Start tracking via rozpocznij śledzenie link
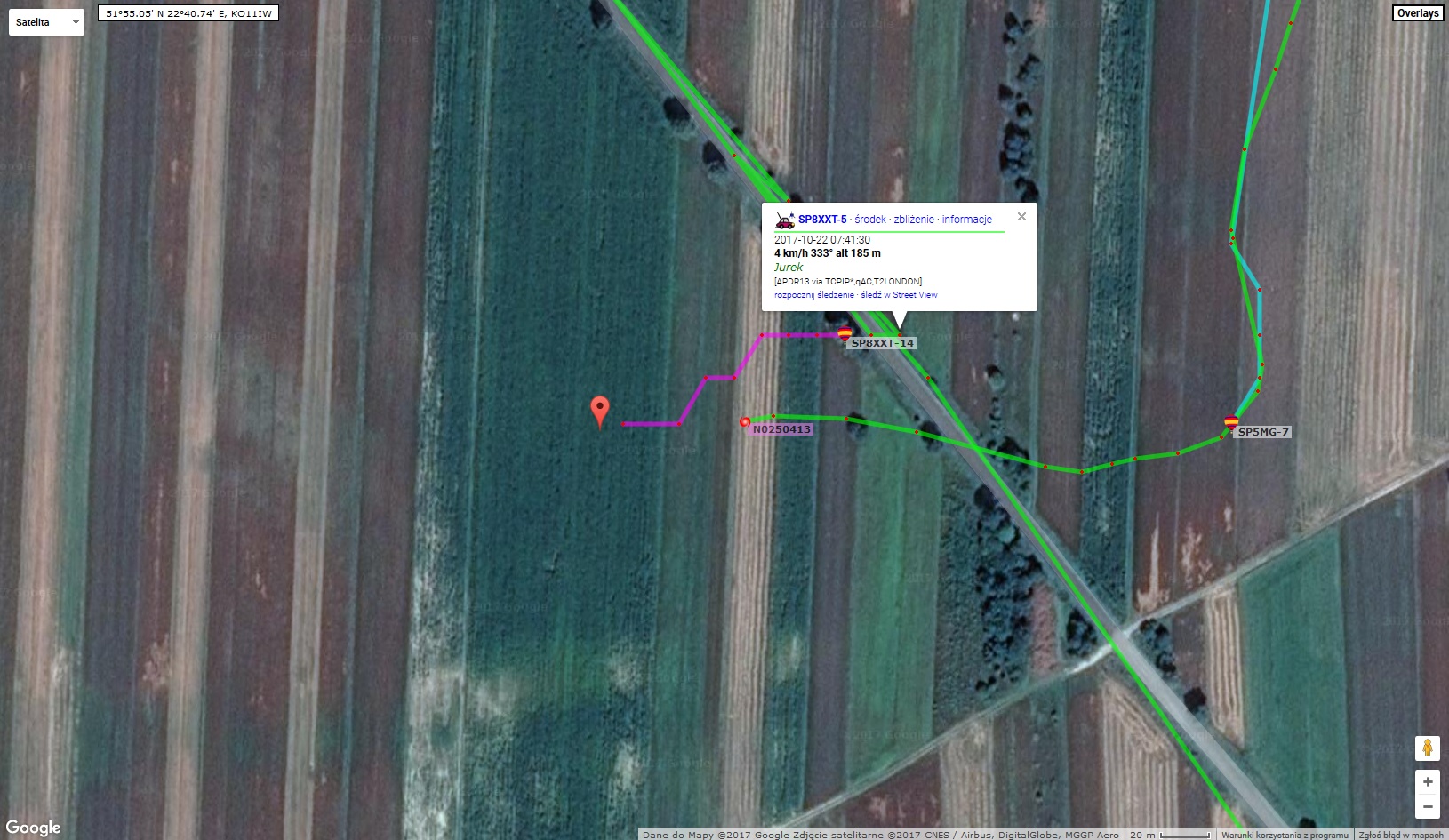This screenshot has width=1449, height=840. pyautogui.click(x=813, y=295)
